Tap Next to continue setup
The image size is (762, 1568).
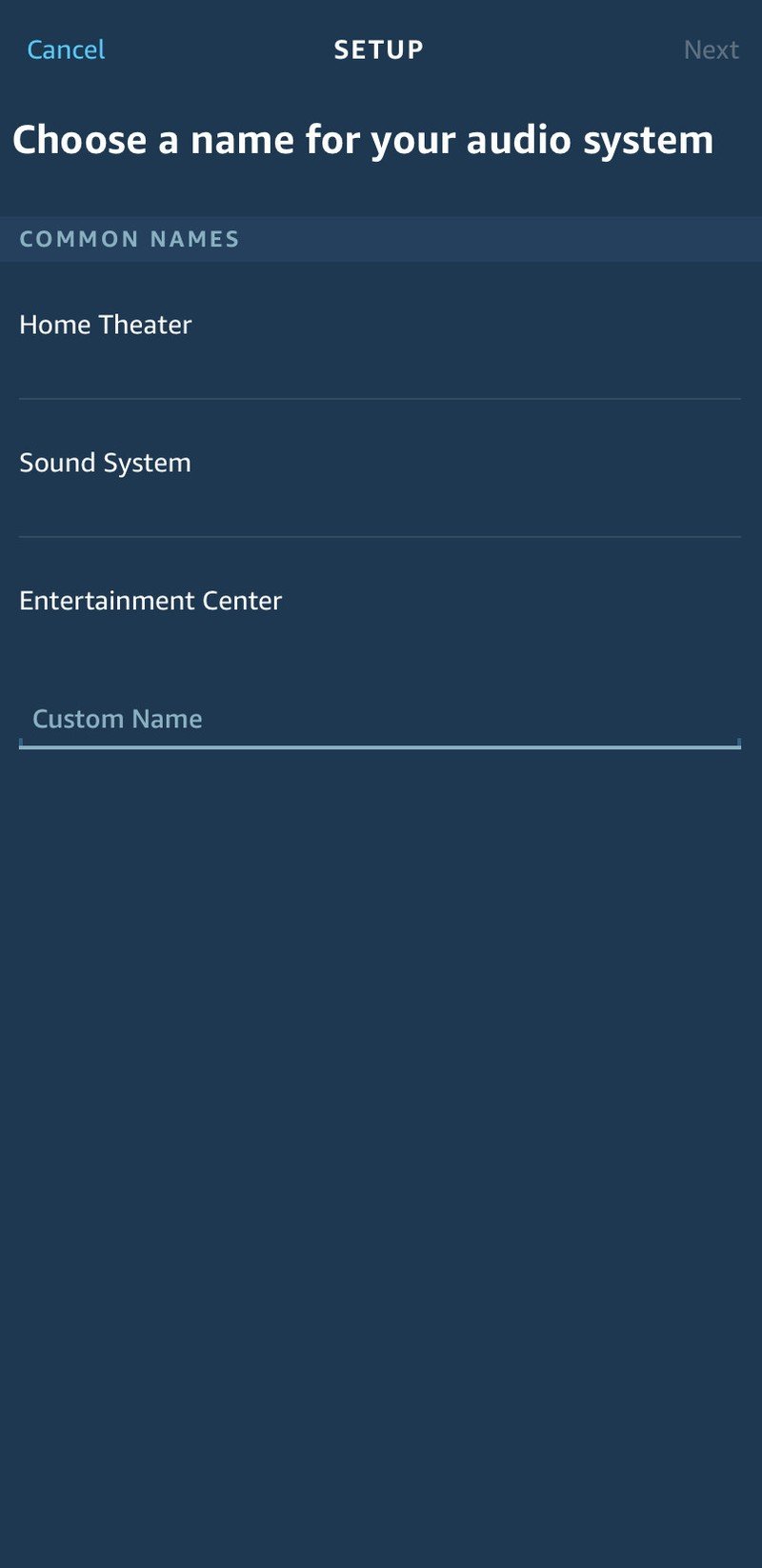tap(711, 50)
